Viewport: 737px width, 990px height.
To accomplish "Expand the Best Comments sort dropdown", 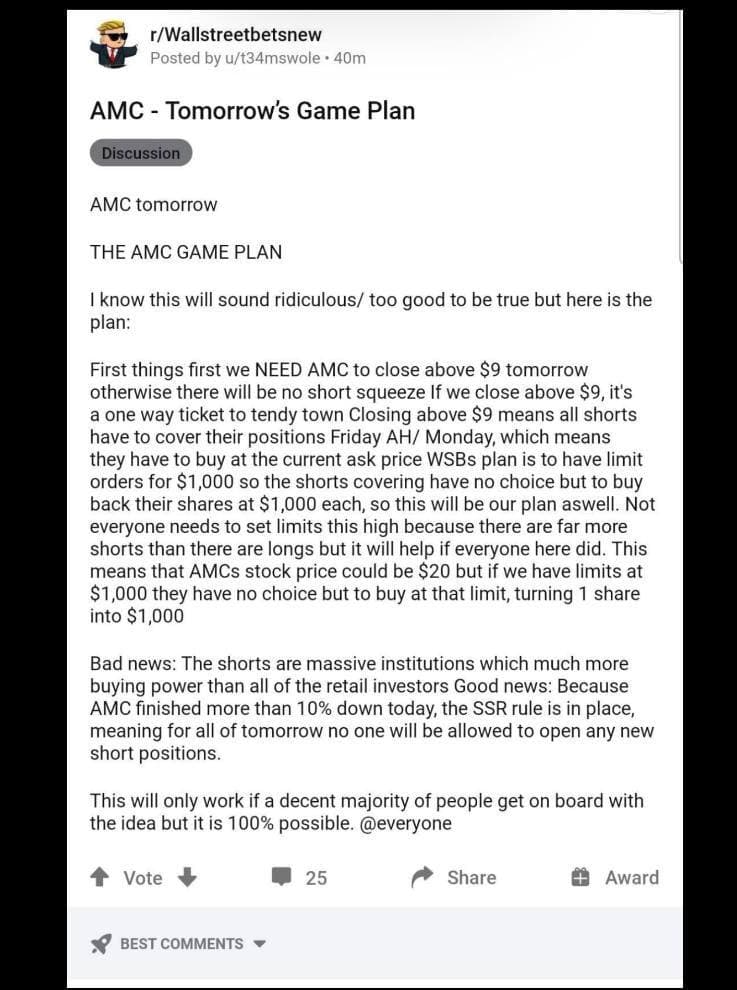I will [181, 943].
